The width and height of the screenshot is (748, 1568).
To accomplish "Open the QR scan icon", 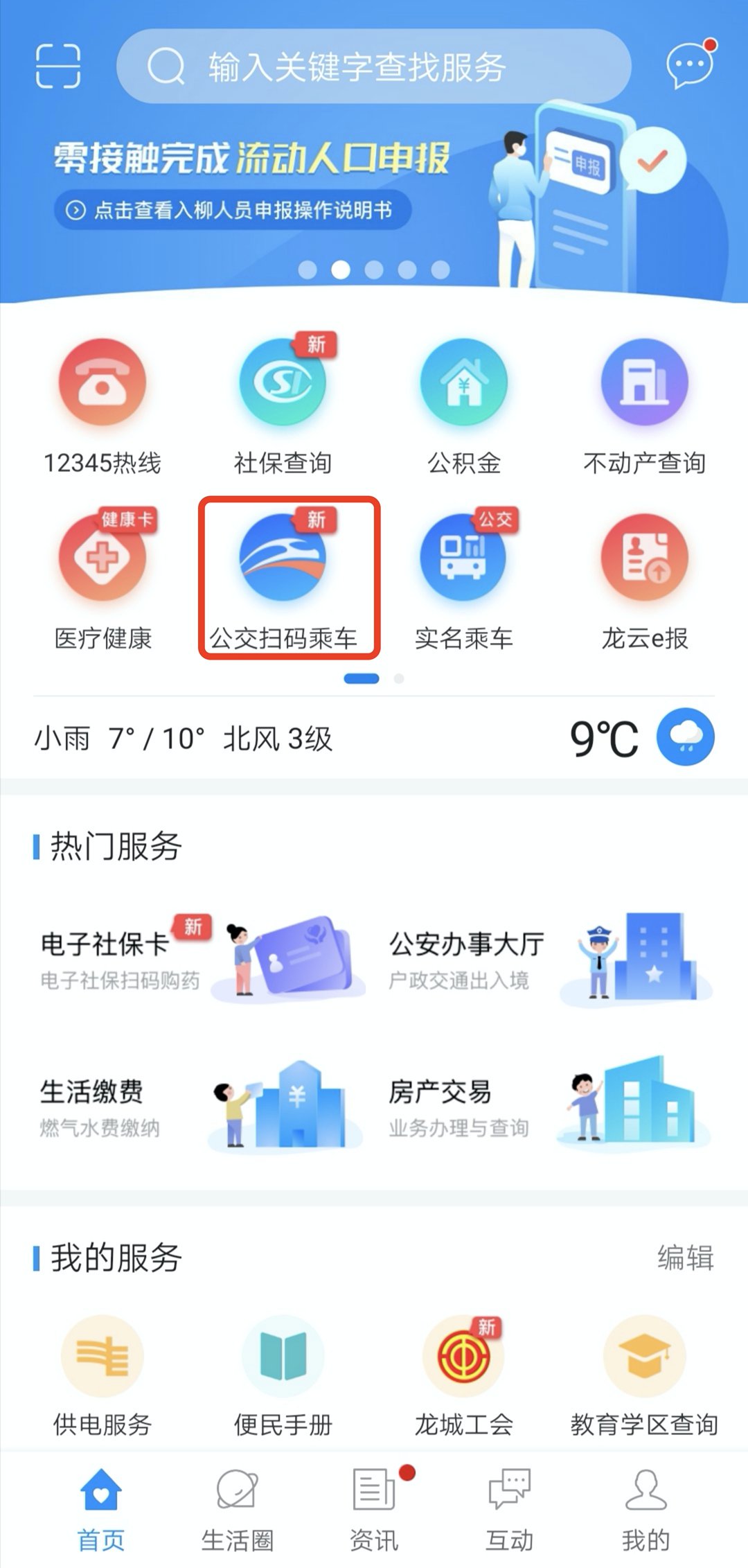I will point(58,66).
